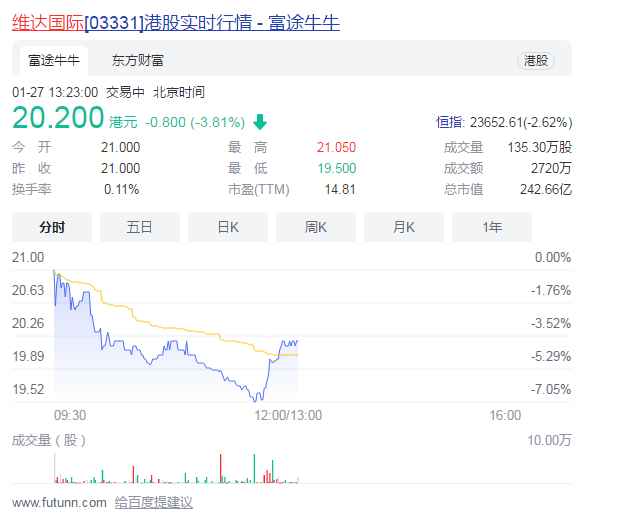Show the 1年 chart
This screenshot has height=517, width=619.
click(x=492, y=227)
